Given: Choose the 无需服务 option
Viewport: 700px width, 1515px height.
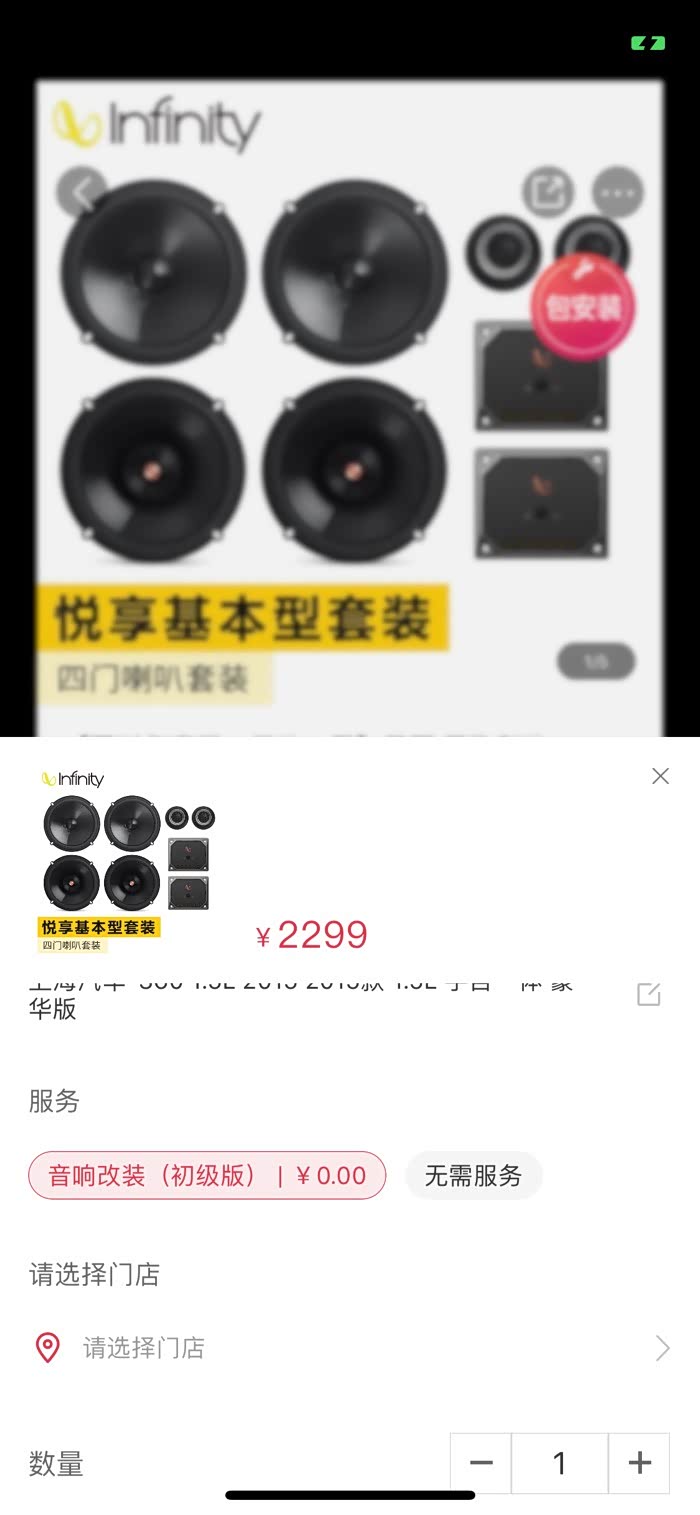Looking at the screenshot, I should pyautogui.click(x=473, y=1175).
